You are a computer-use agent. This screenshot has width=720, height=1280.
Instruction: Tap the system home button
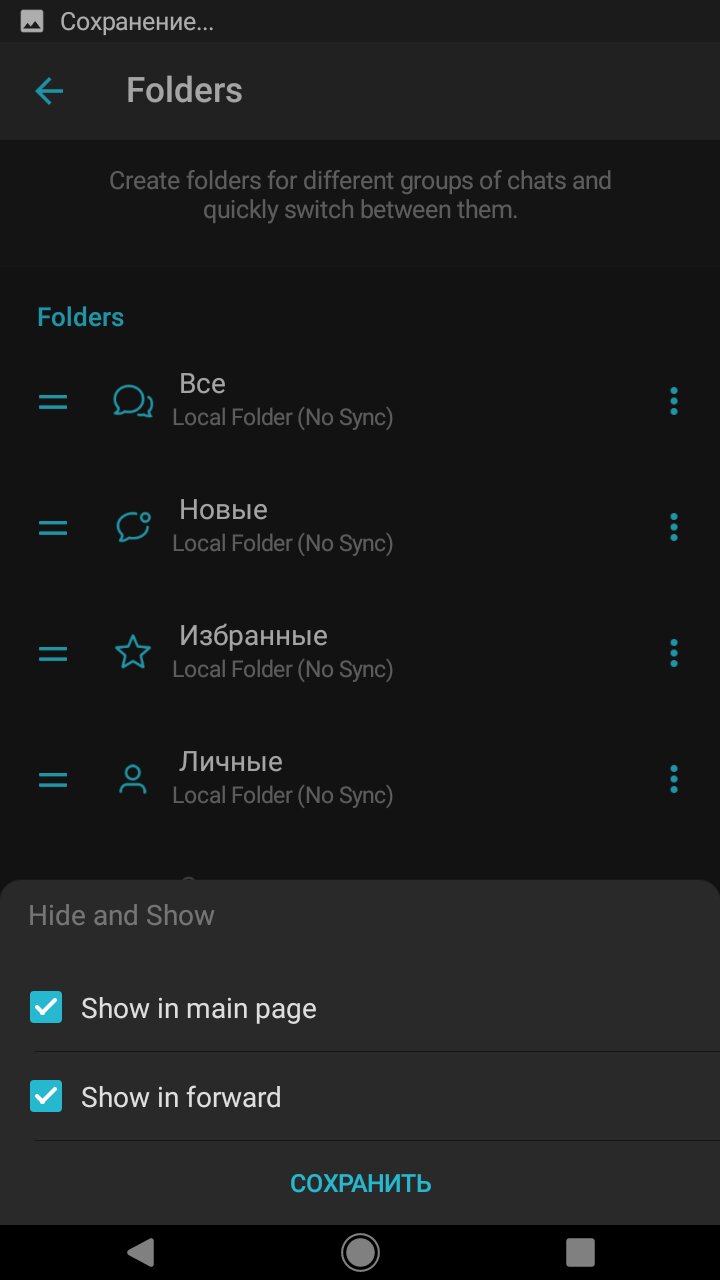tap(360, 1251)
